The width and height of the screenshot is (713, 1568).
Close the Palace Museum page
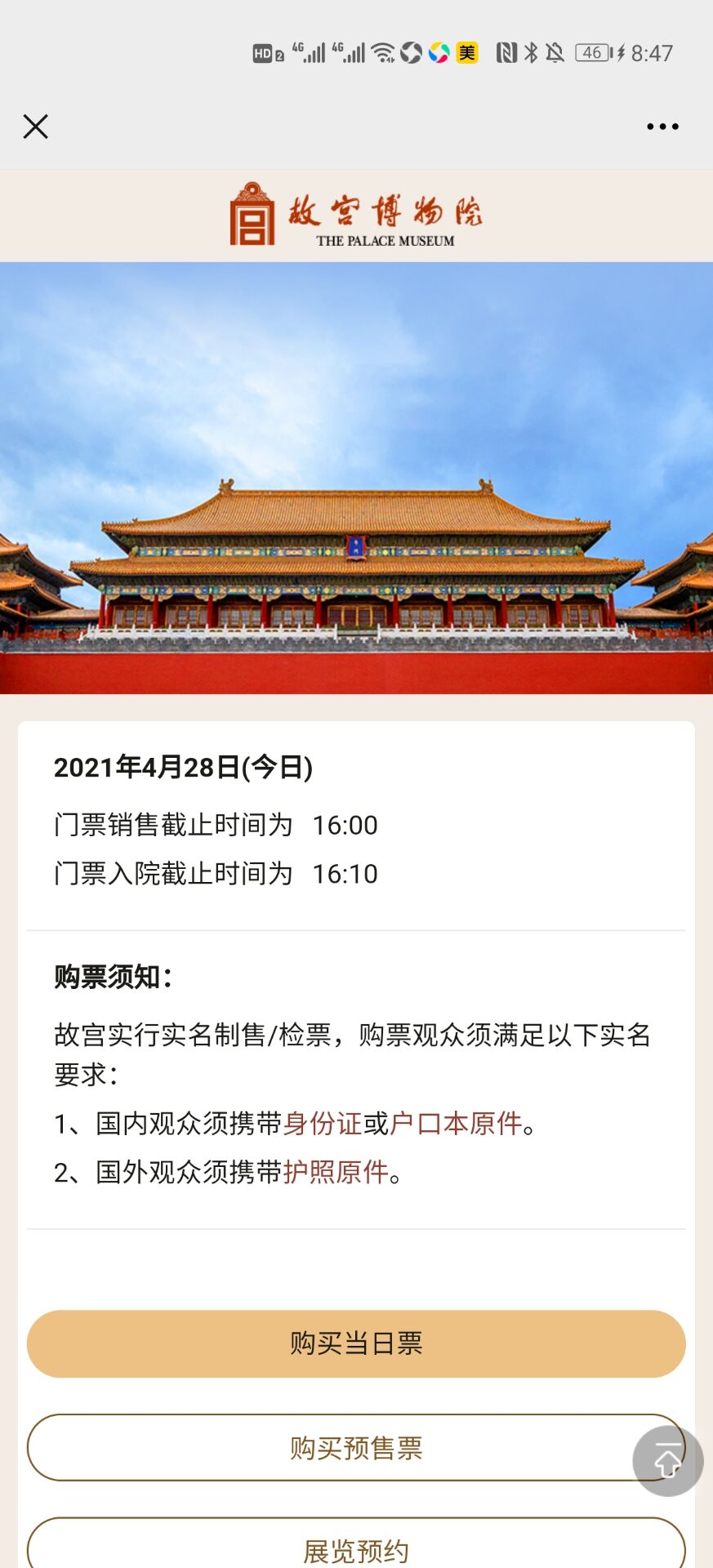click(x=36, y=127)
